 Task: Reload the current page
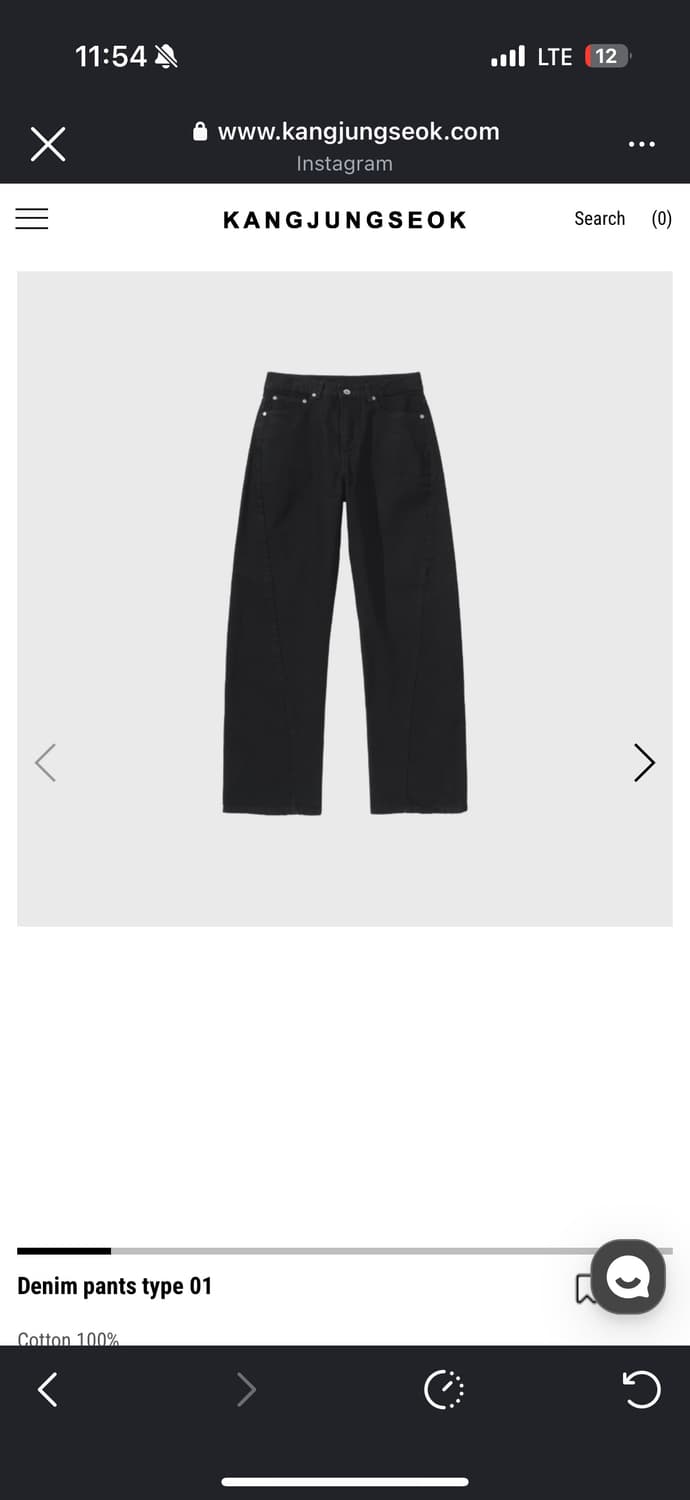coord(641,1390)
